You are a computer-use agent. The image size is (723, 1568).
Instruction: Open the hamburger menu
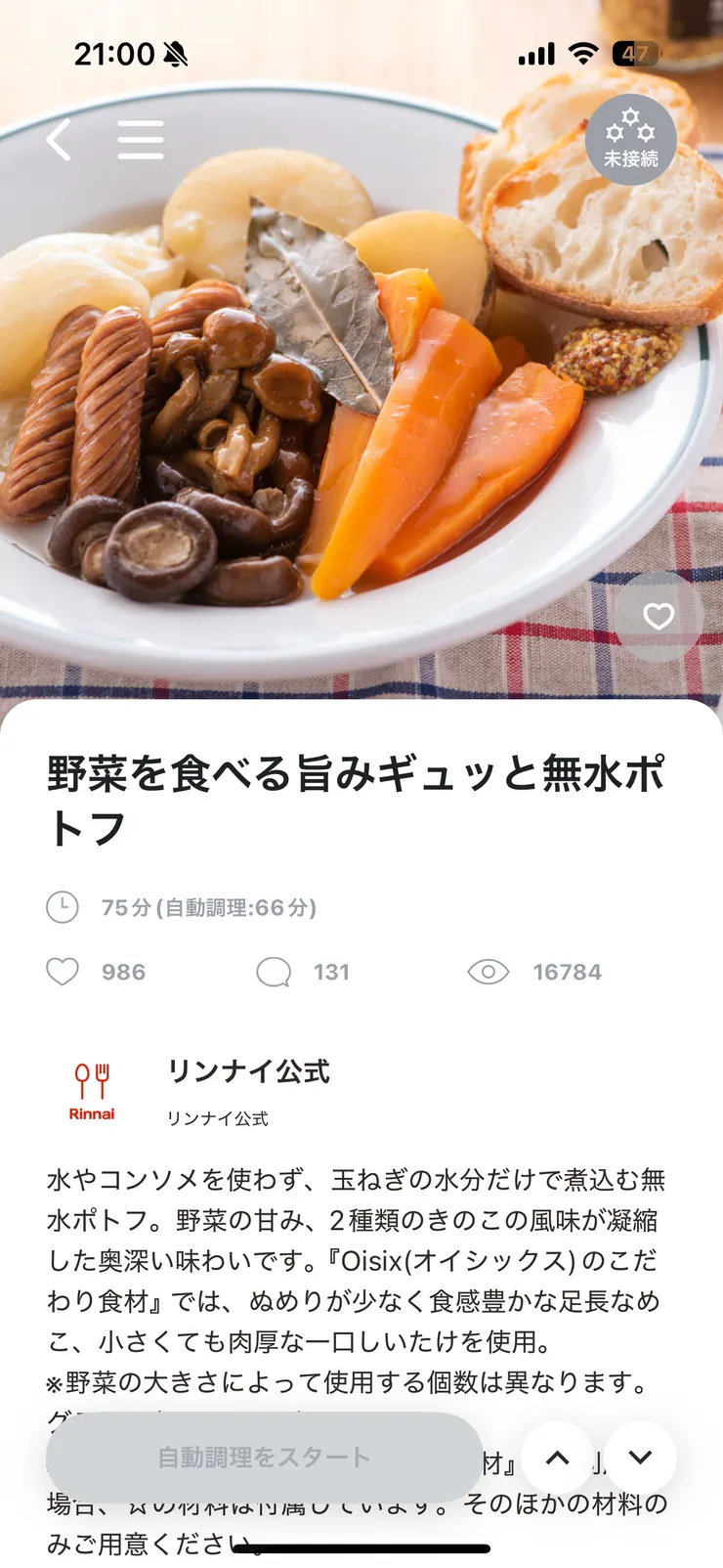click(x=141, y=140)
